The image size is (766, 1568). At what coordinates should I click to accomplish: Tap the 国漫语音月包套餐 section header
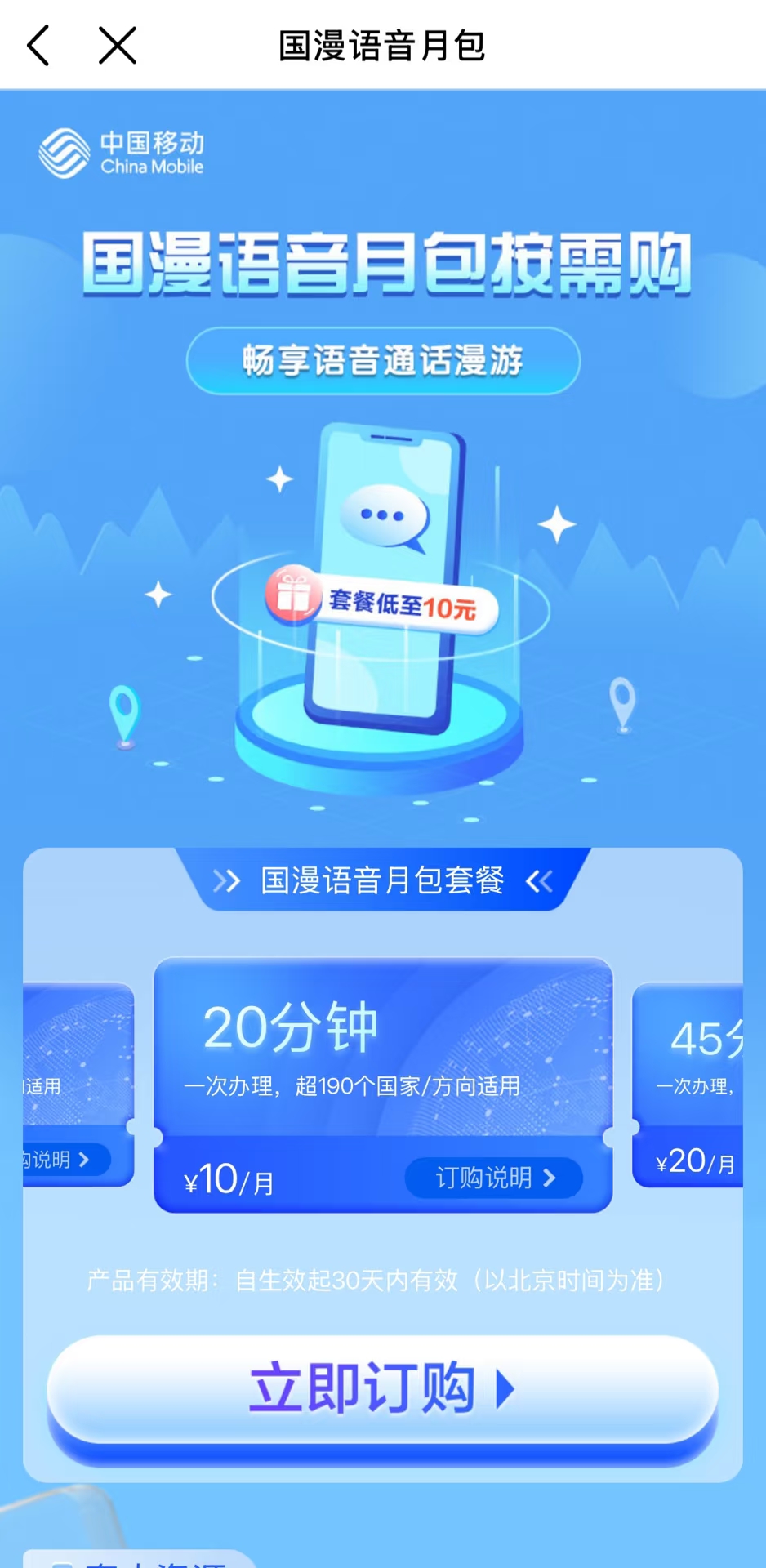tap(383, 881)
